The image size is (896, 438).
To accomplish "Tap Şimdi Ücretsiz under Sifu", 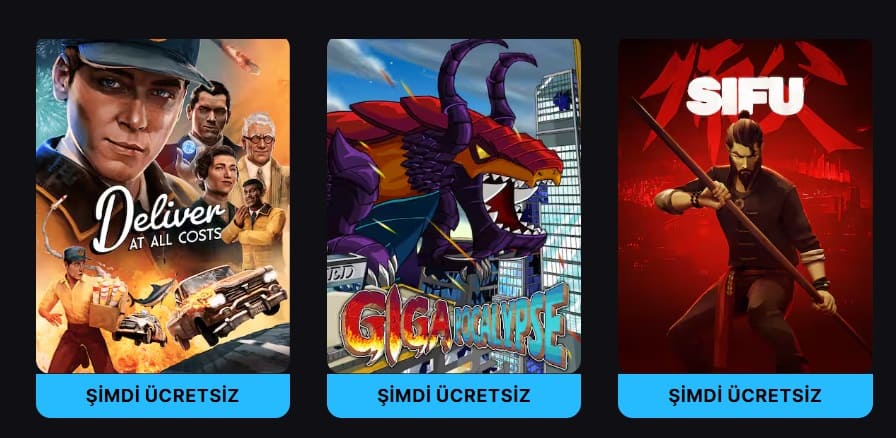I will [x=745, y=395].
